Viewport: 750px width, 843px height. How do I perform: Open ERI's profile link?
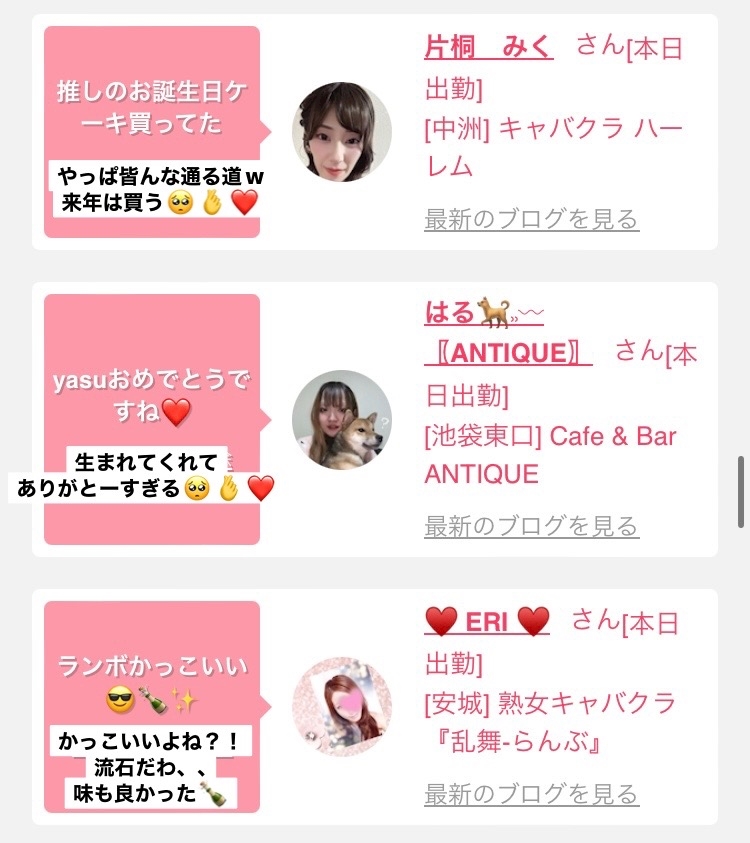[x=487, y=621]
